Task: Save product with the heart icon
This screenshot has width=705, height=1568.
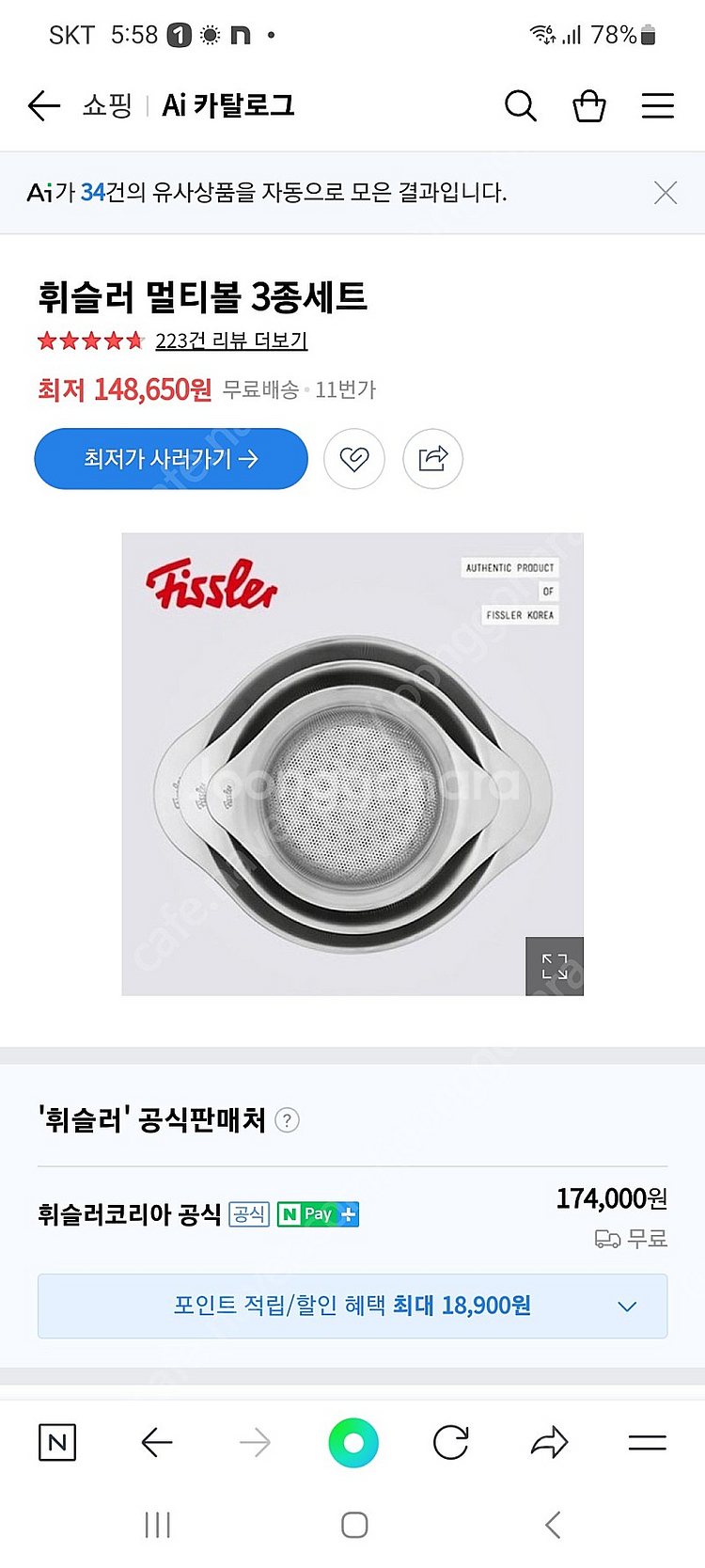Action: [354, 459]
